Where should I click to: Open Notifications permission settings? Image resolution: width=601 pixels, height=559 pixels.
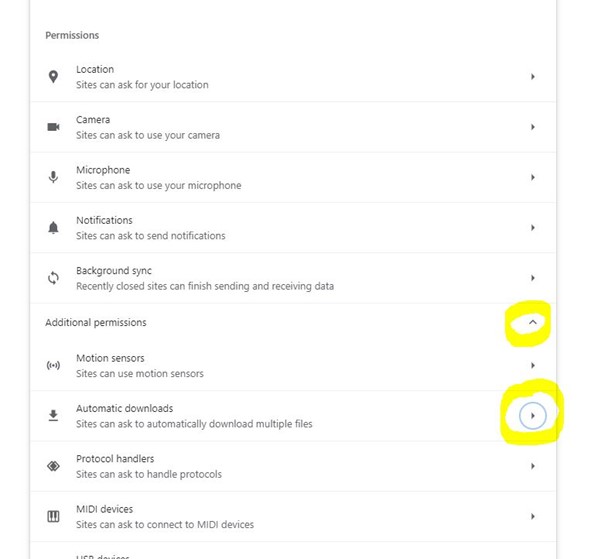coord(290,228)
